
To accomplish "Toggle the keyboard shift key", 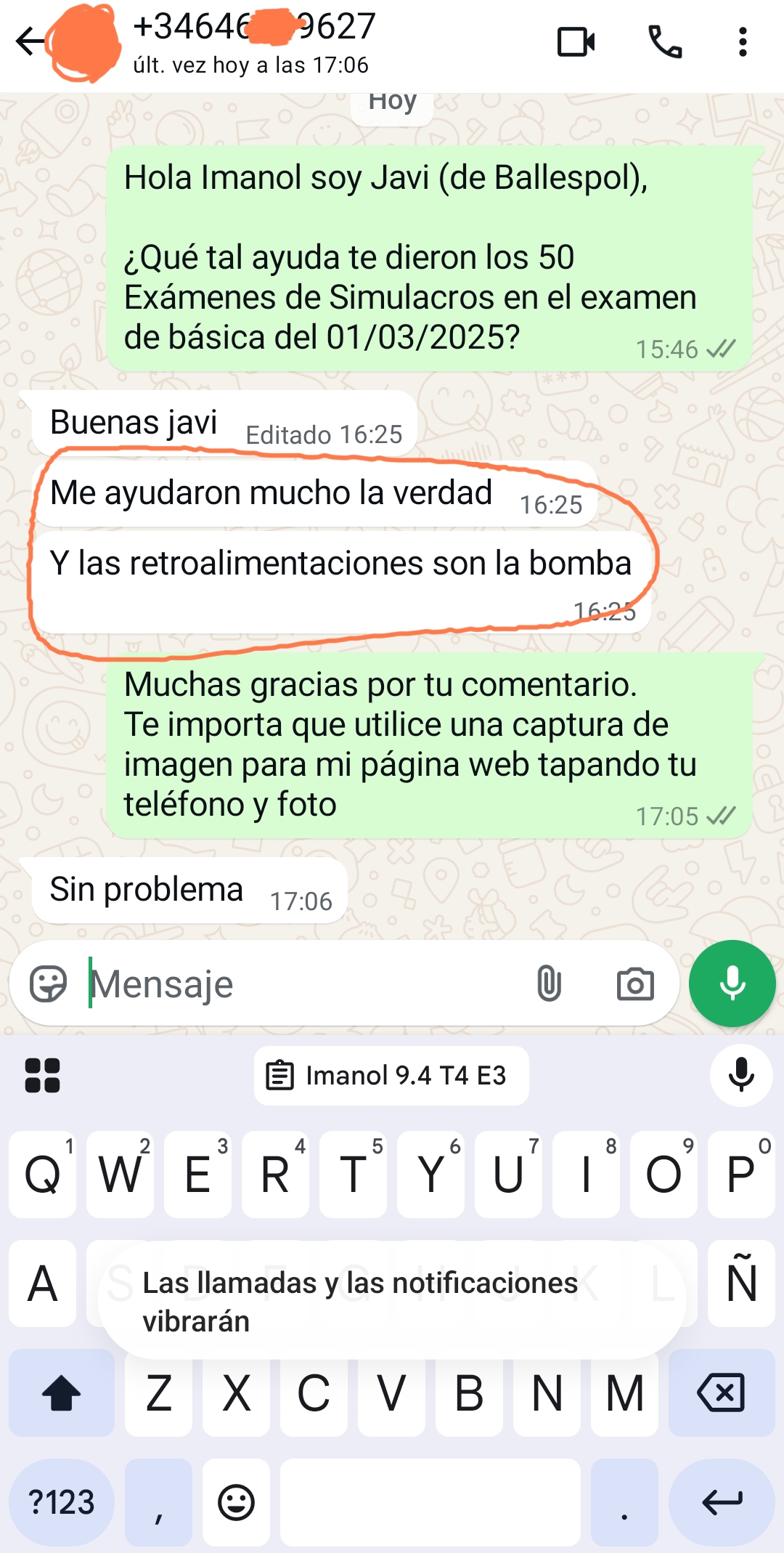I will [x=62, y=1393].
